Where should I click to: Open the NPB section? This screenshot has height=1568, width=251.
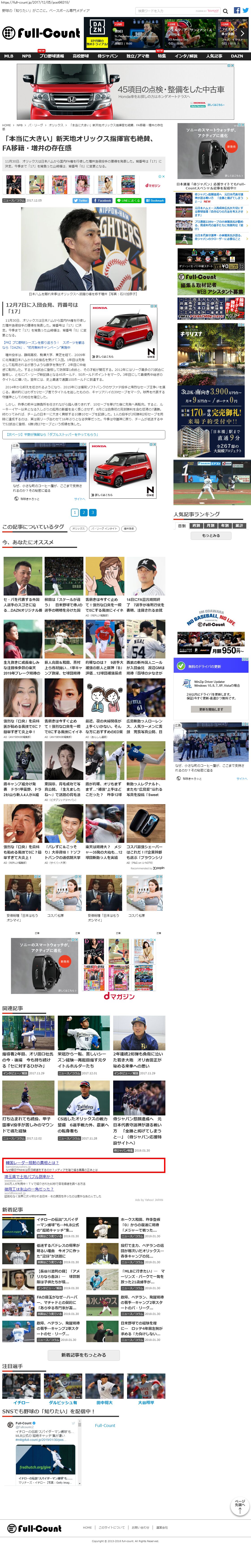pos(26,56)
